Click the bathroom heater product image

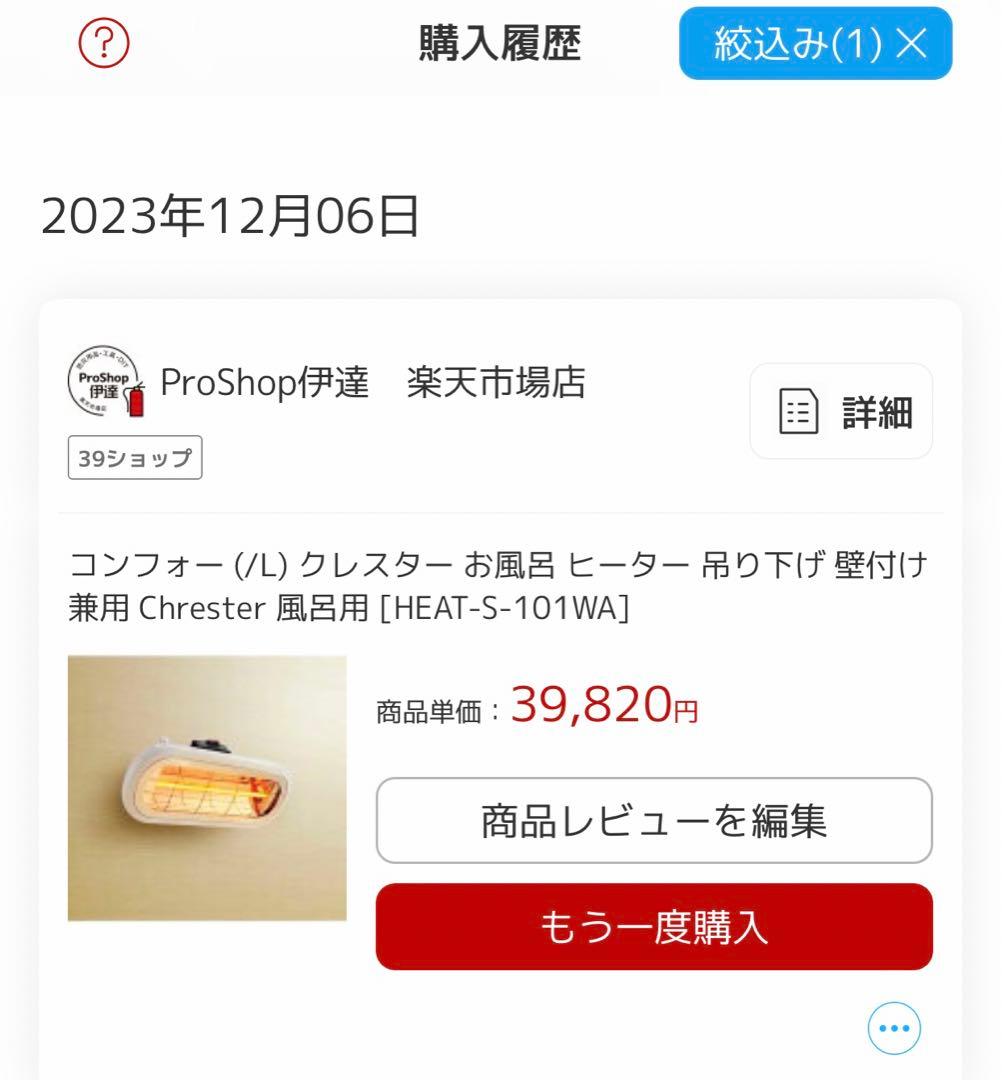point(206,789)
